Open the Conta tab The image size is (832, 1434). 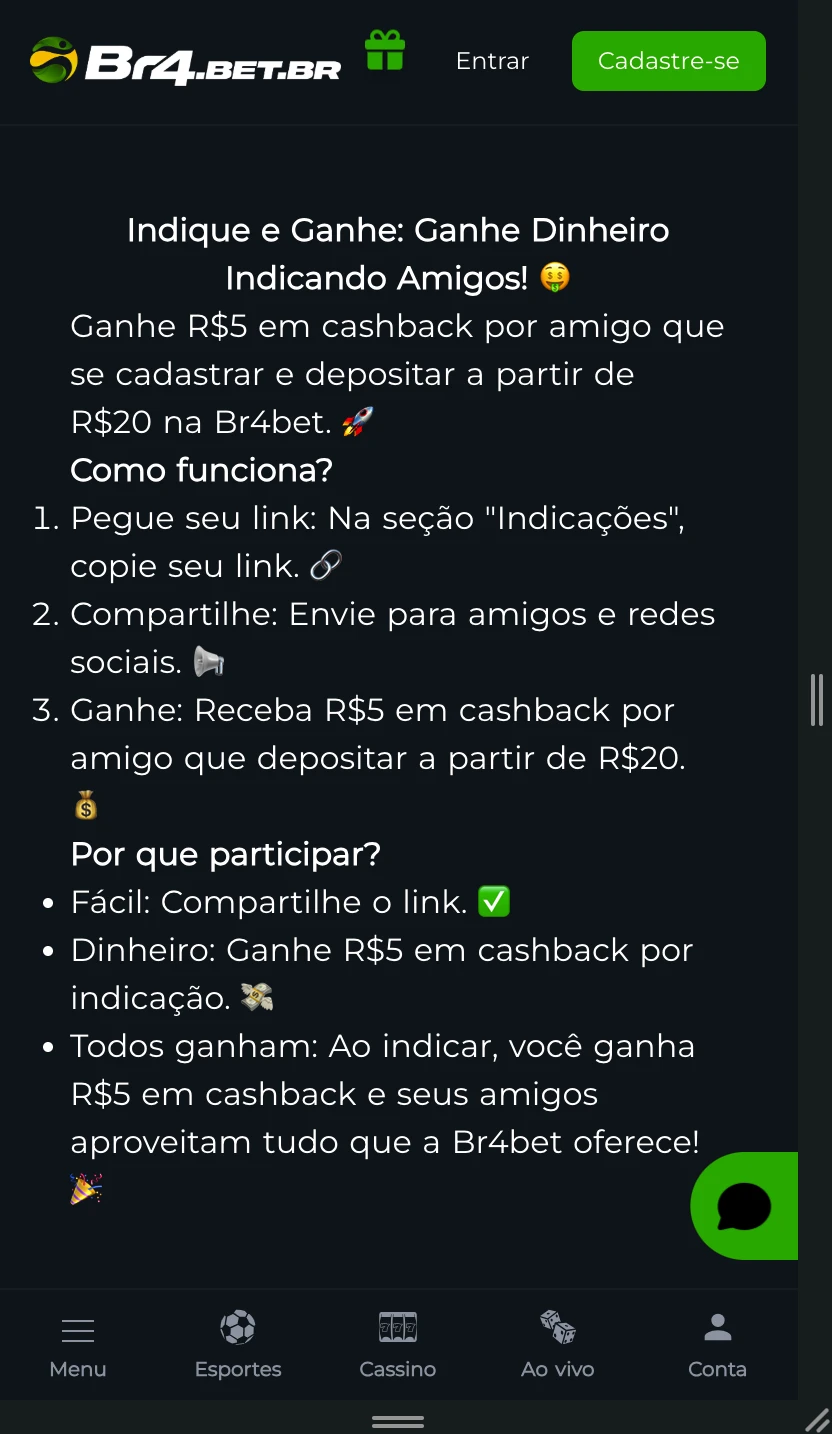coord(716,1345)
